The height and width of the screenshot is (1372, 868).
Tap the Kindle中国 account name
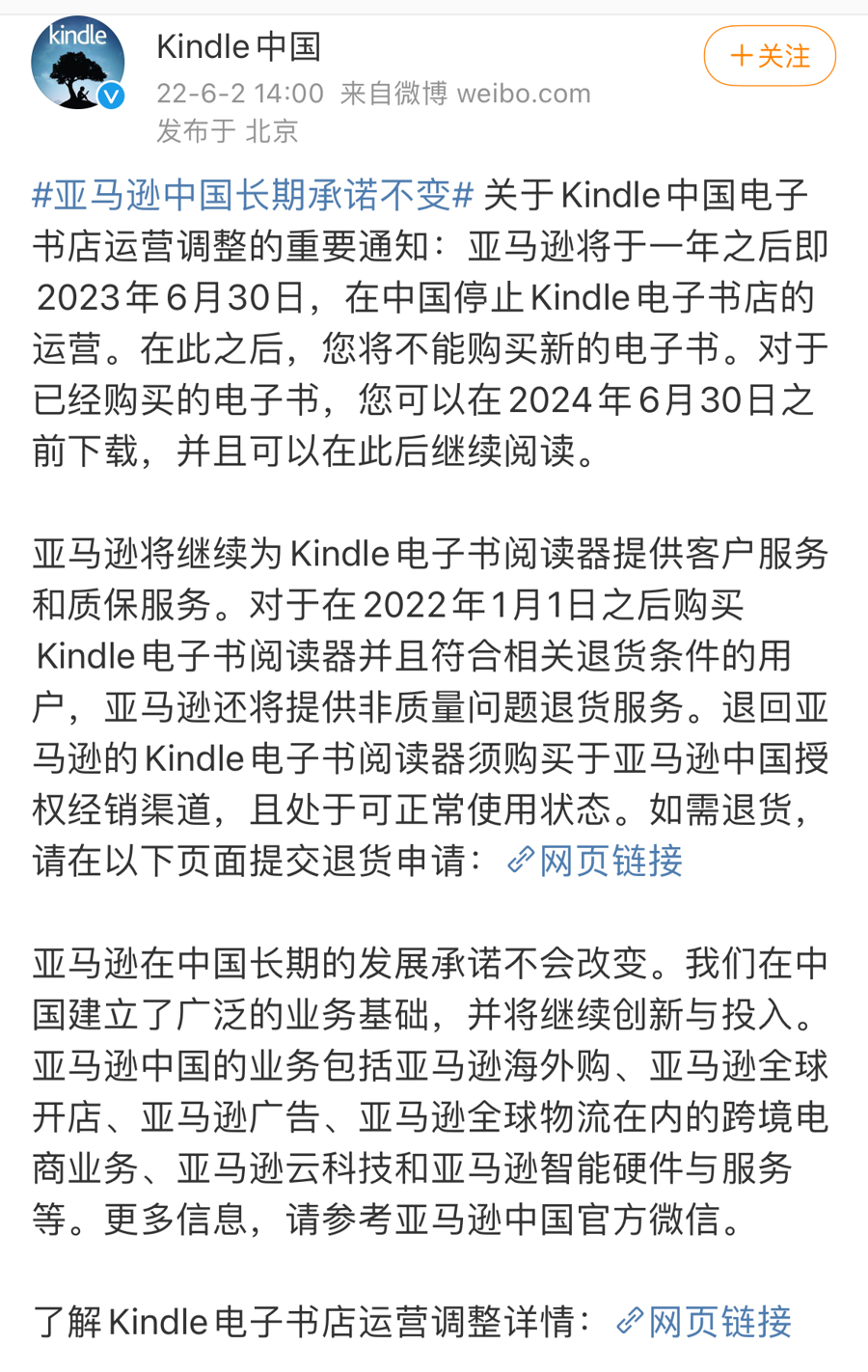point(238,46)
